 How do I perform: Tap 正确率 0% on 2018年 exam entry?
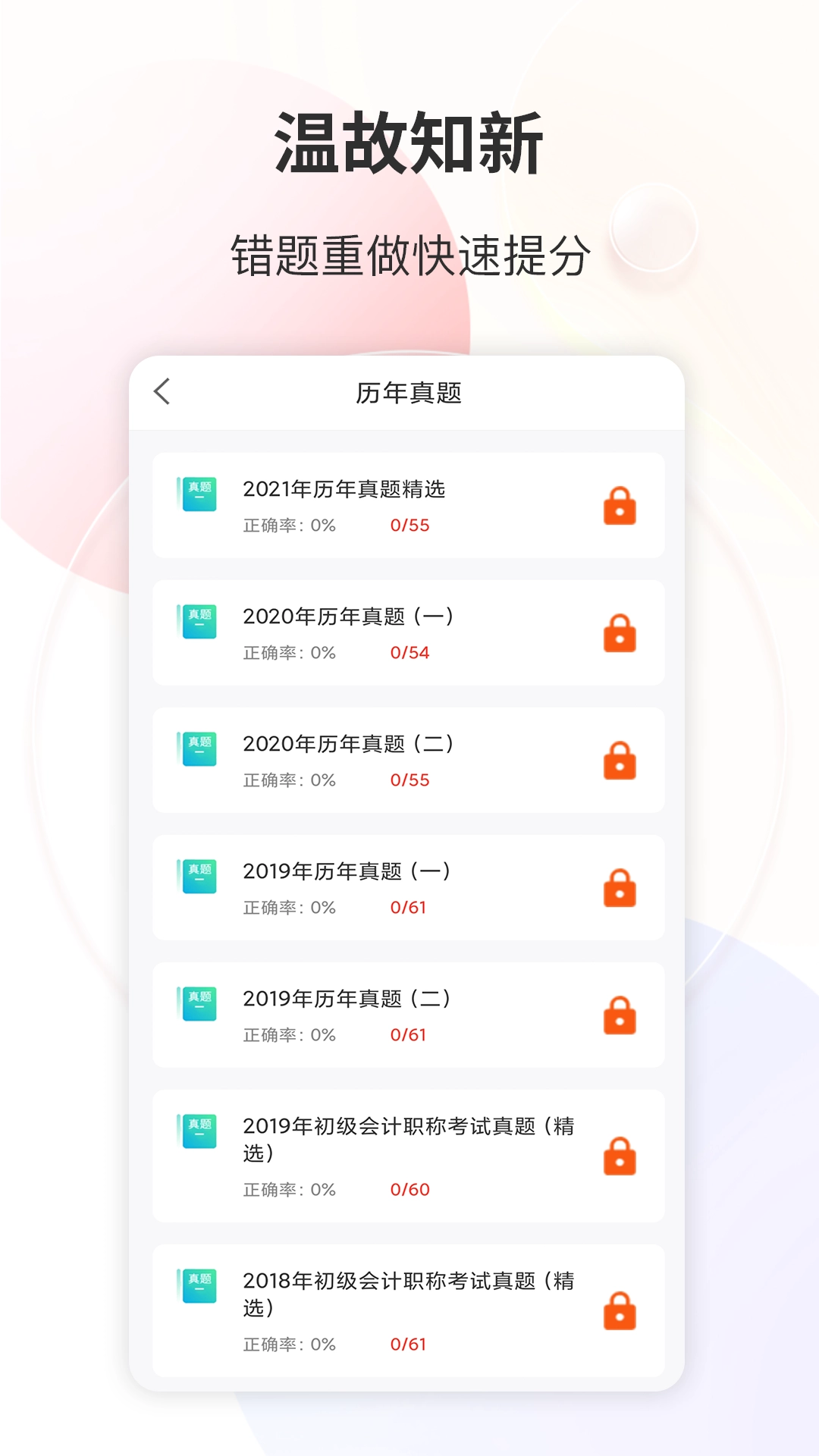[289, 1343]
